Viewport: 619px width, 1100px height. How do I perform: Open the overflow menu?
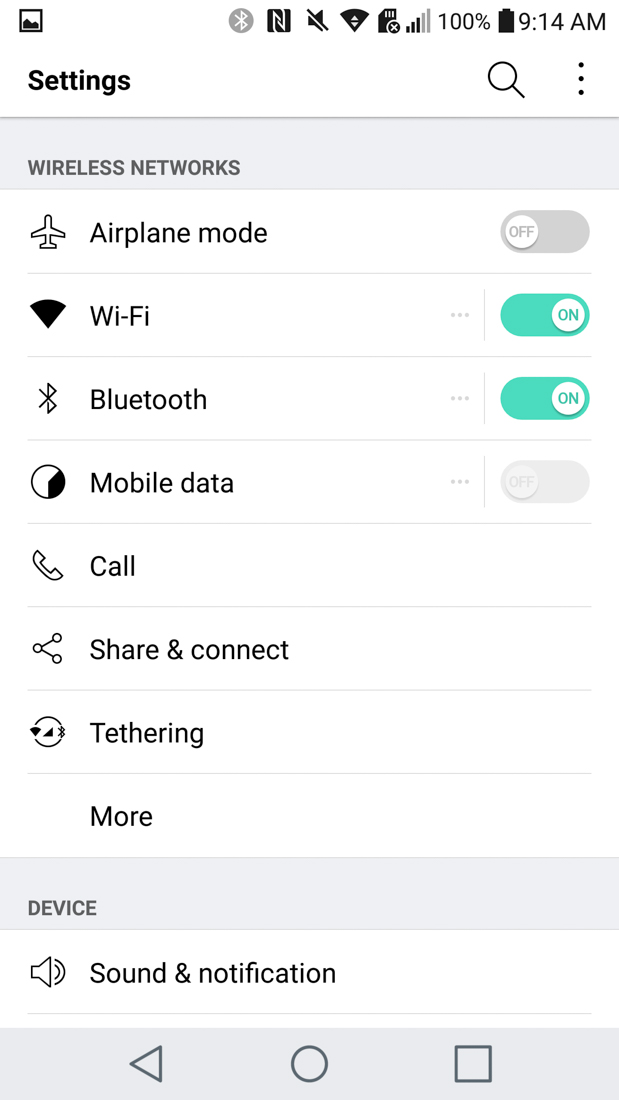pyautogui.click(x=581, y=80)
